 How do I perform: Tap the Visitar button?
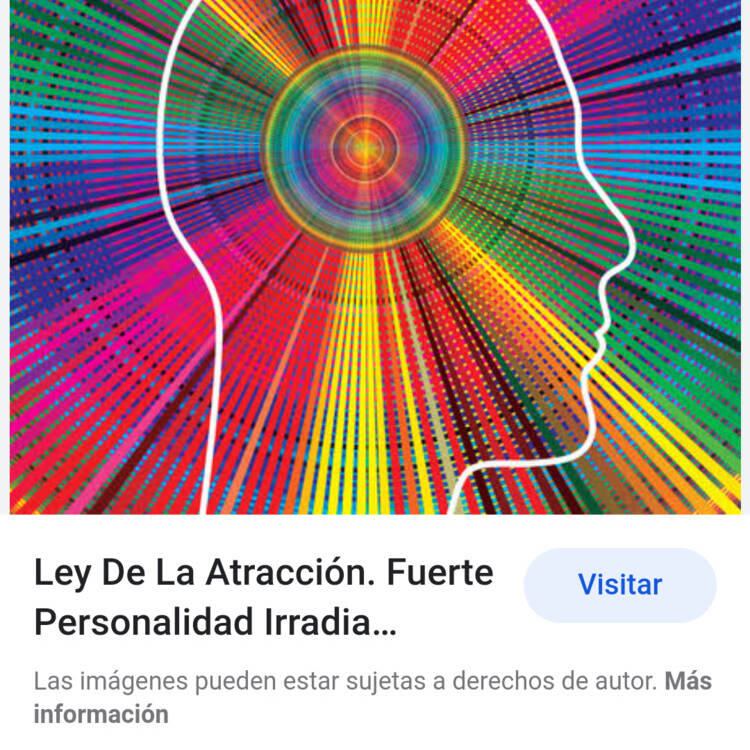pyautogui.click(x=619, y=585)
